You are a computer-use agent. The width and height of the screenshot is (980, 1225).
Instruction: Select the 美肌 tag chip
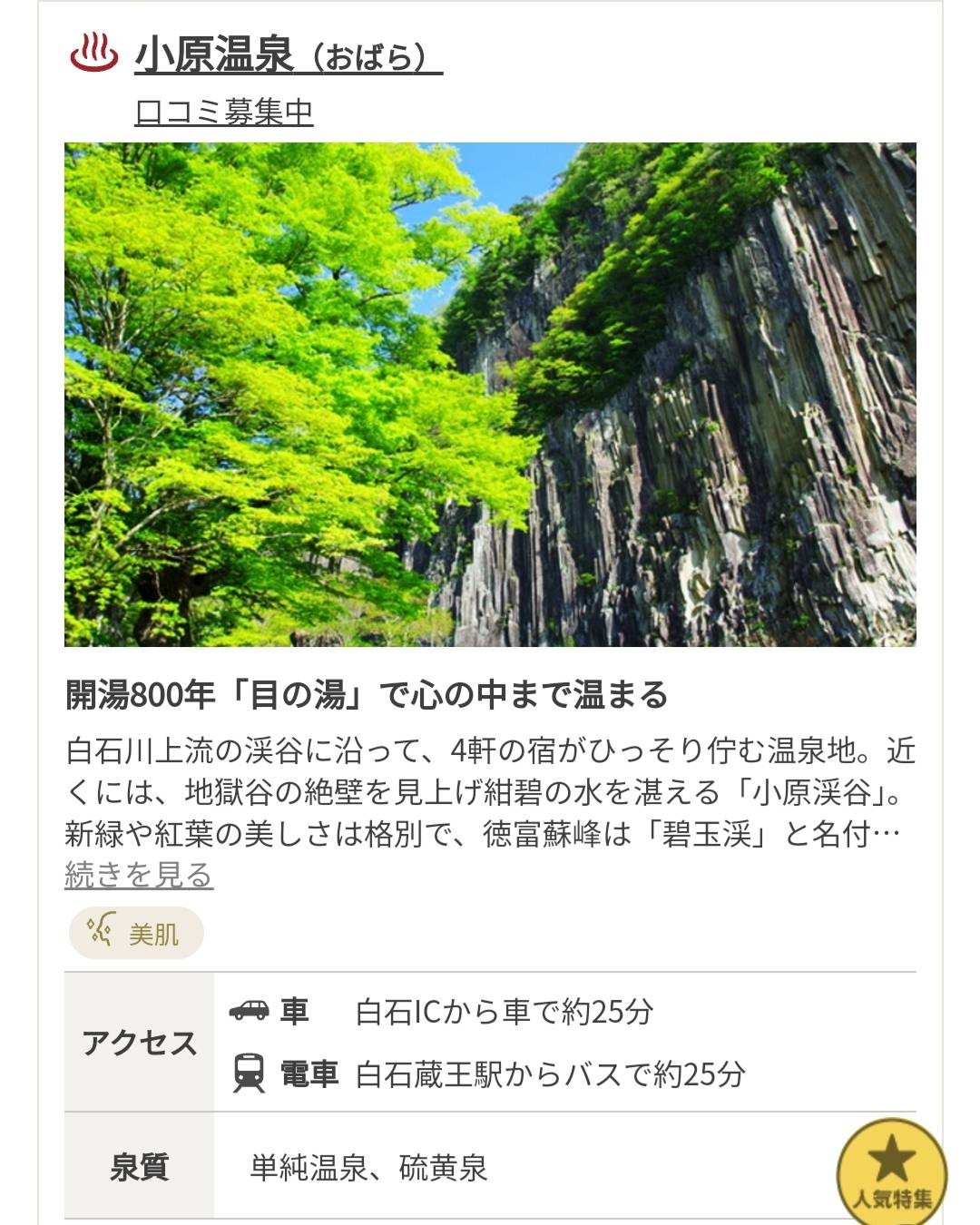(136, 933)
